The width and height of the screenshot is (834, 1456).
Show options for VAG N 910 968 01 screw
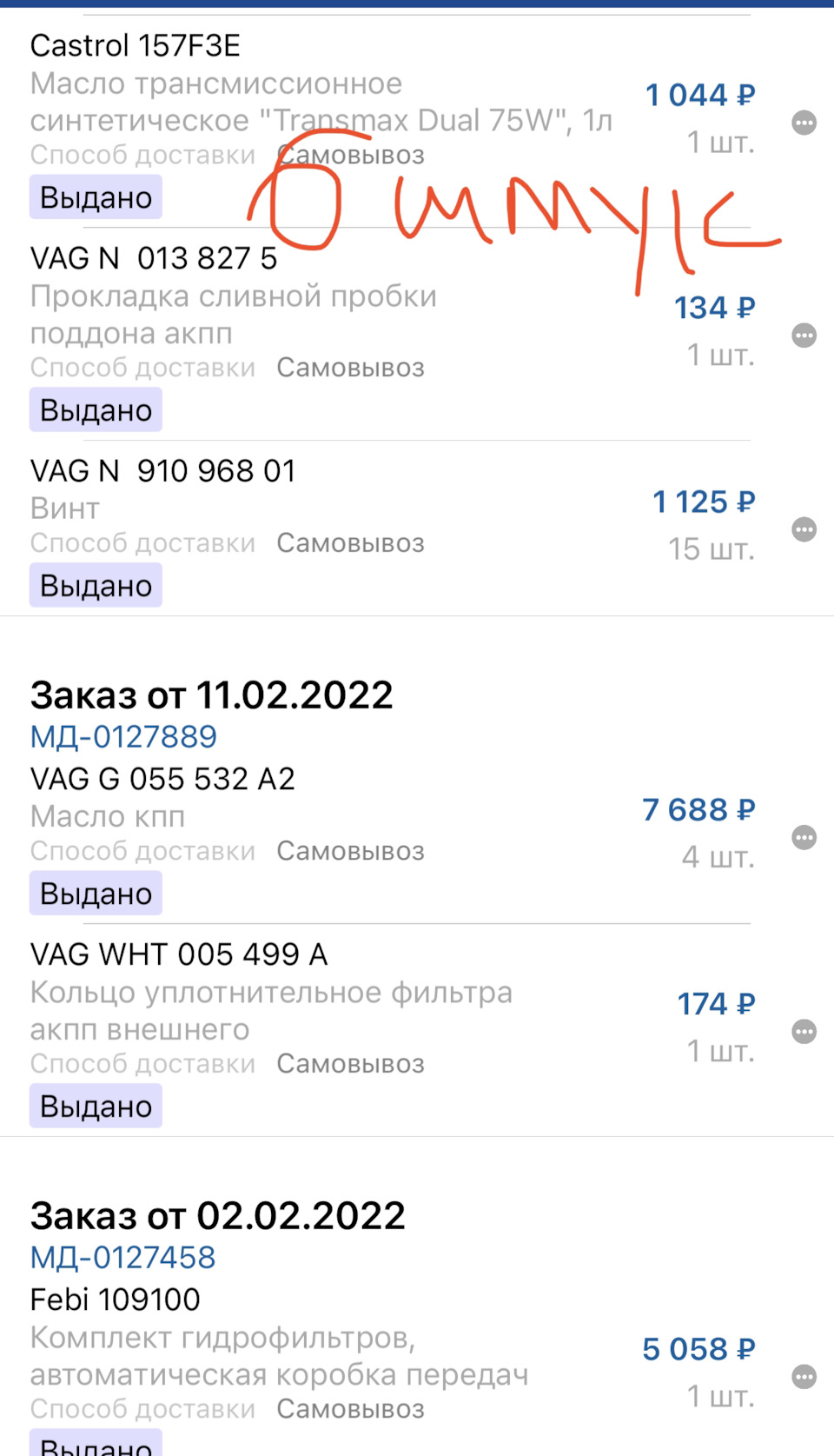click(804, 529)
